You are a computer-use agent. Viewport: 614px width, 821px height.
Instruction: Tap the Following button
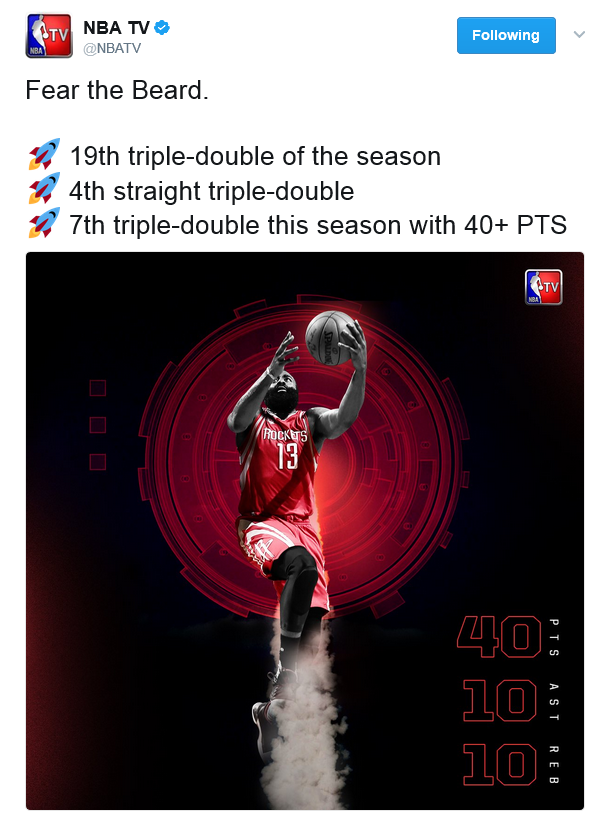point(505,35)
